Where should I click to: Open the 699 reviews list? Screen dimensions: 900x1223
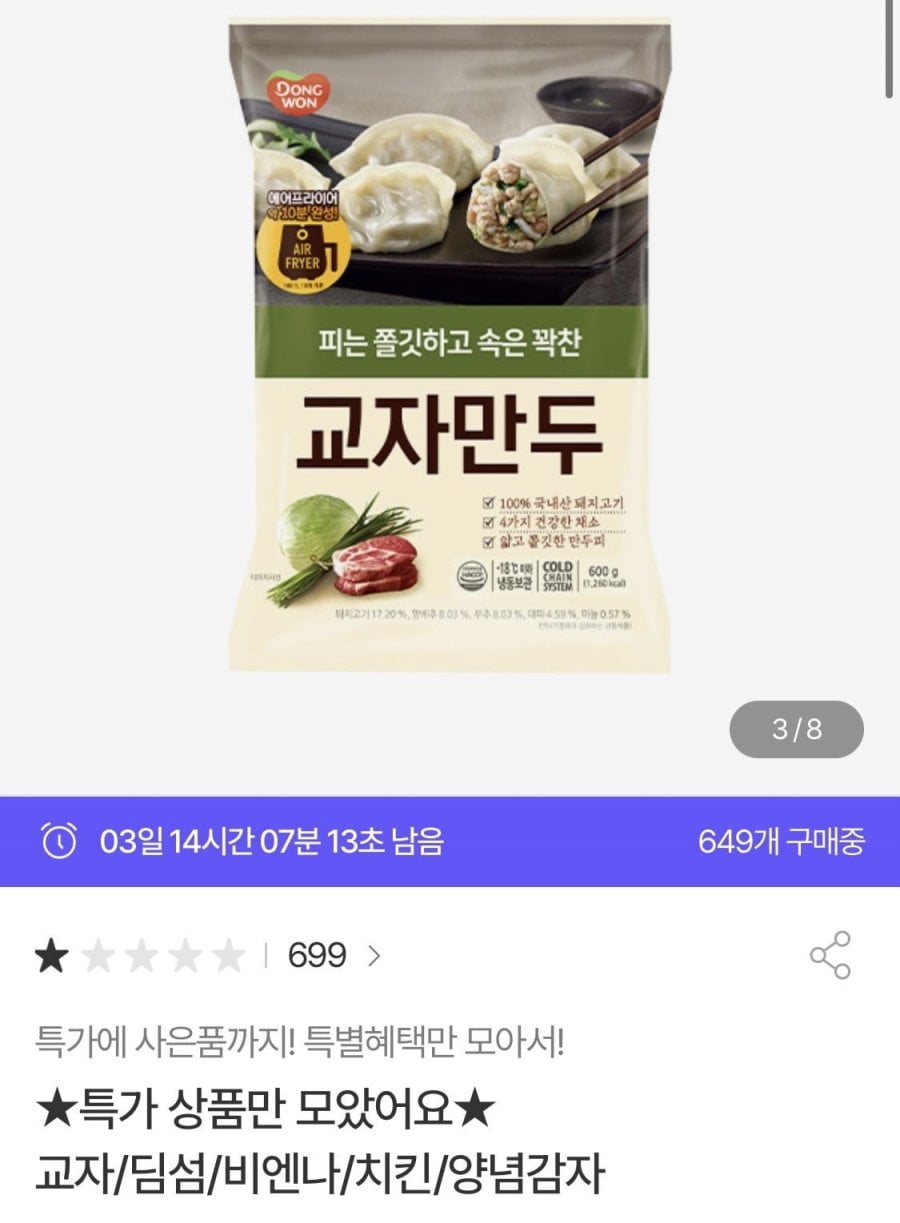pyautogui.click(x=332, y=957)
